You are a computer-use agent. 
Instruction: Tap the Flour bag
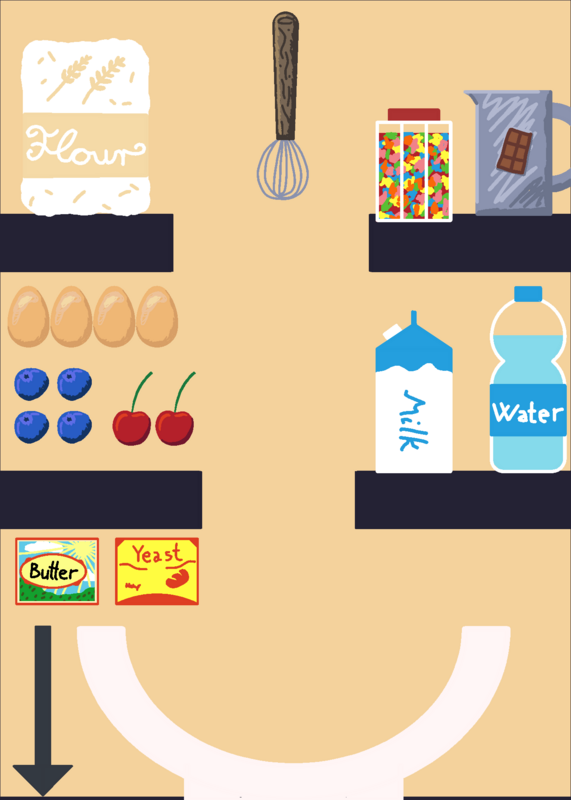[x=85, y=128]
